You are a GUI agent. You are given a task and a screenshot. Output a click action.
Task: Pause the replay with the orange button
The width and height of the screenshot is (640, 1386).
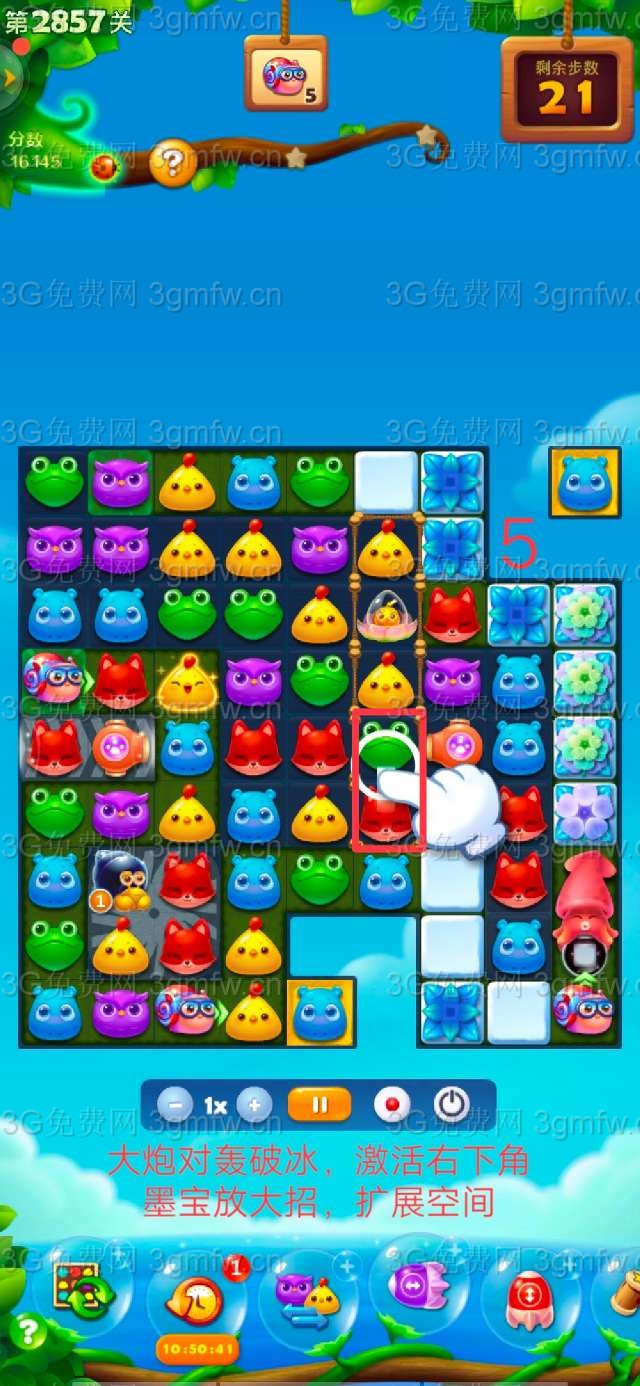click(x=320, y=1105)
